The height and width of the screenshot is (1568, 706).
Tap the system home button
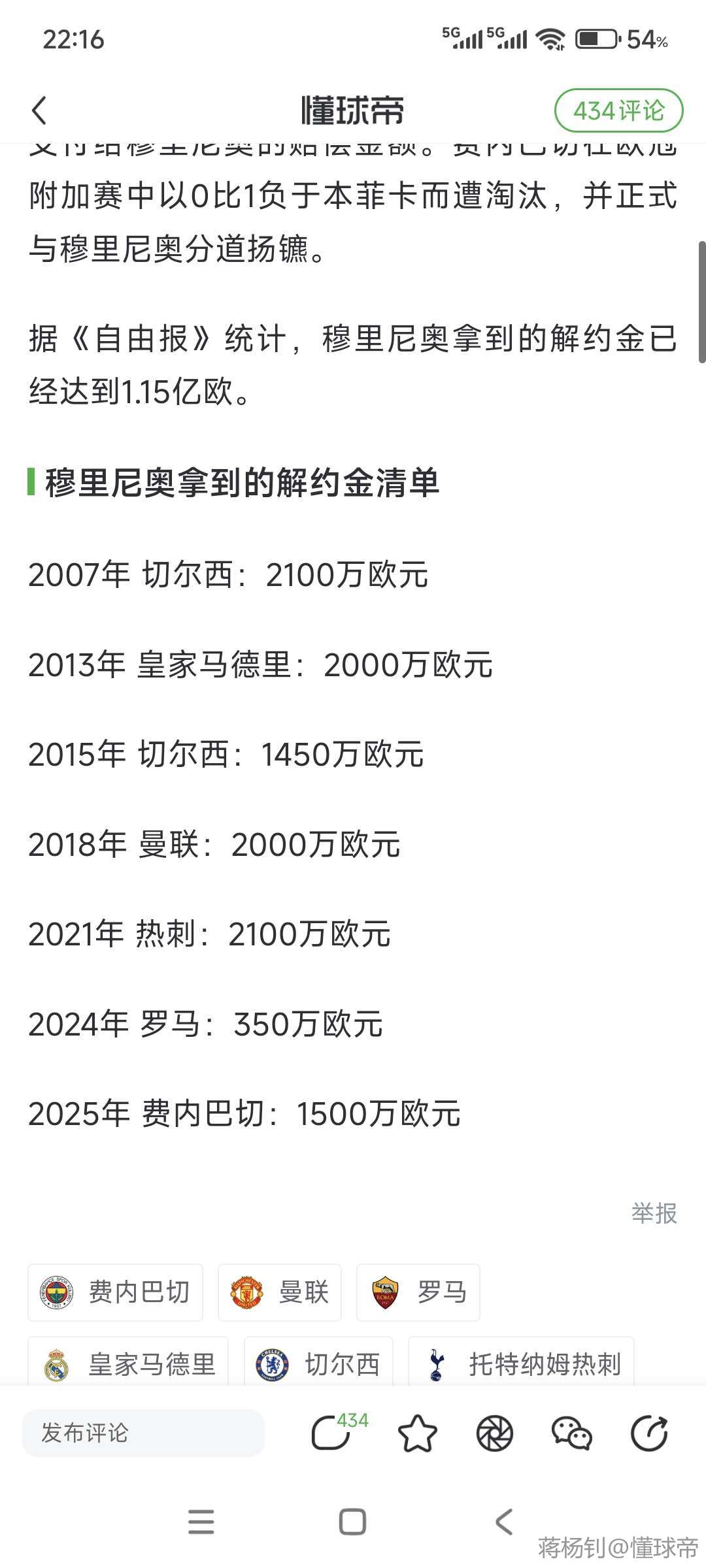point(352,1522)
